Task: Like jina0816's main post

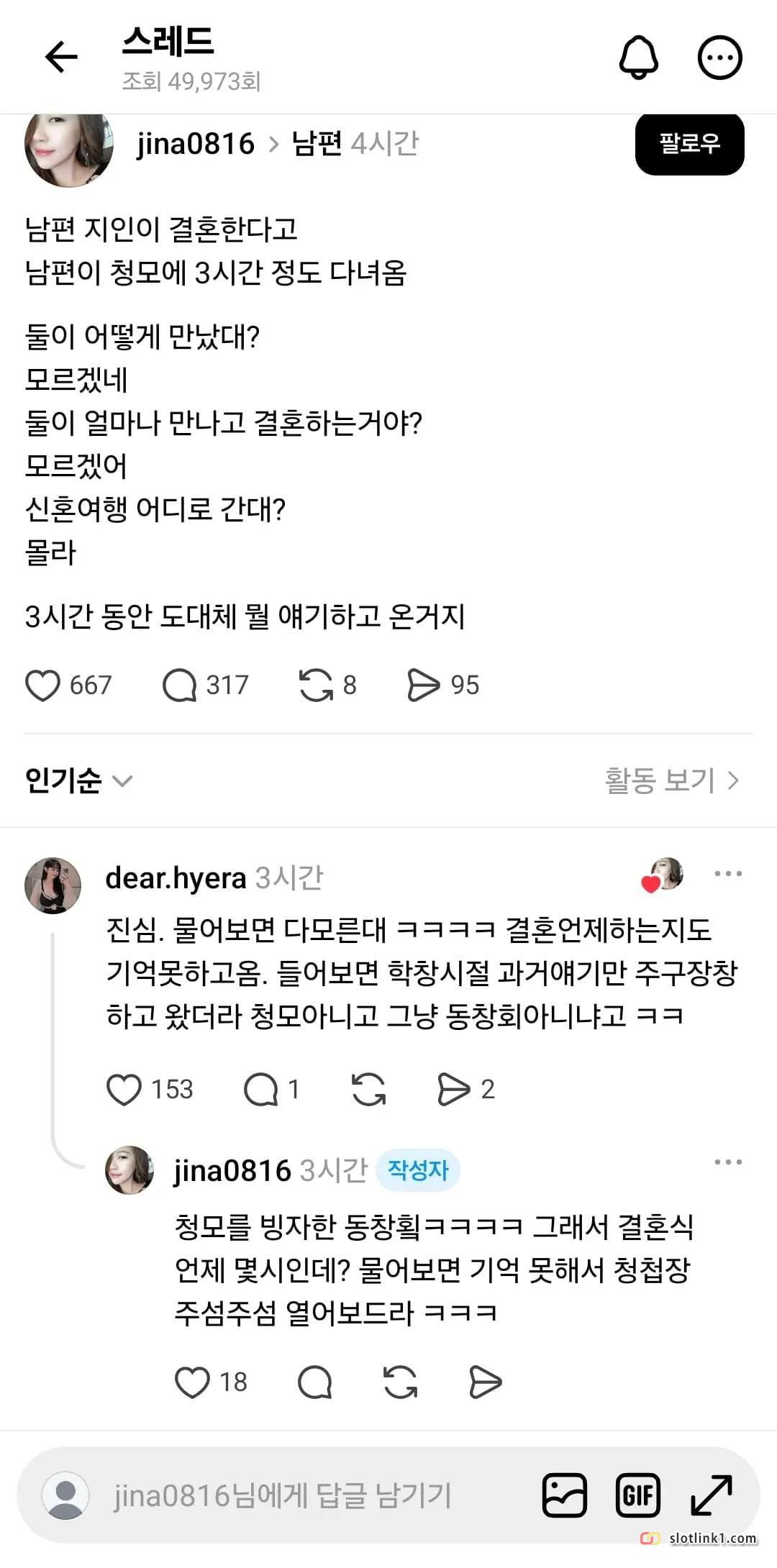Action: tap(43, 685)
